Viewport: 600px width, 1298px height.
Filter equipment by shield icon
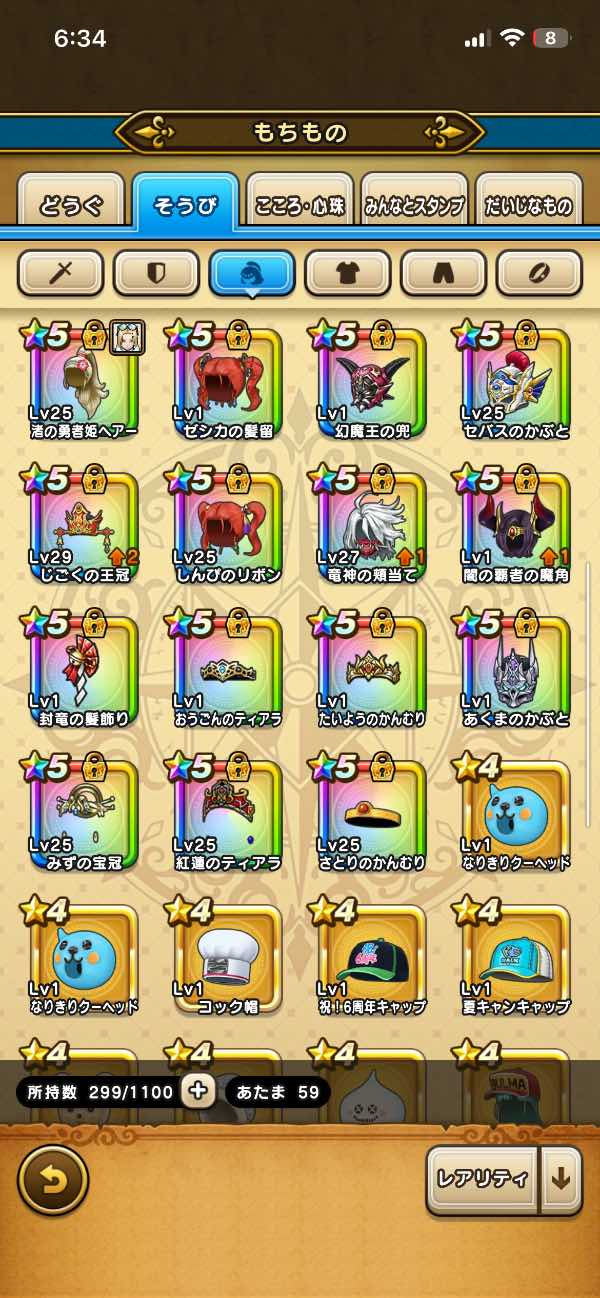(x=156, y=272)
